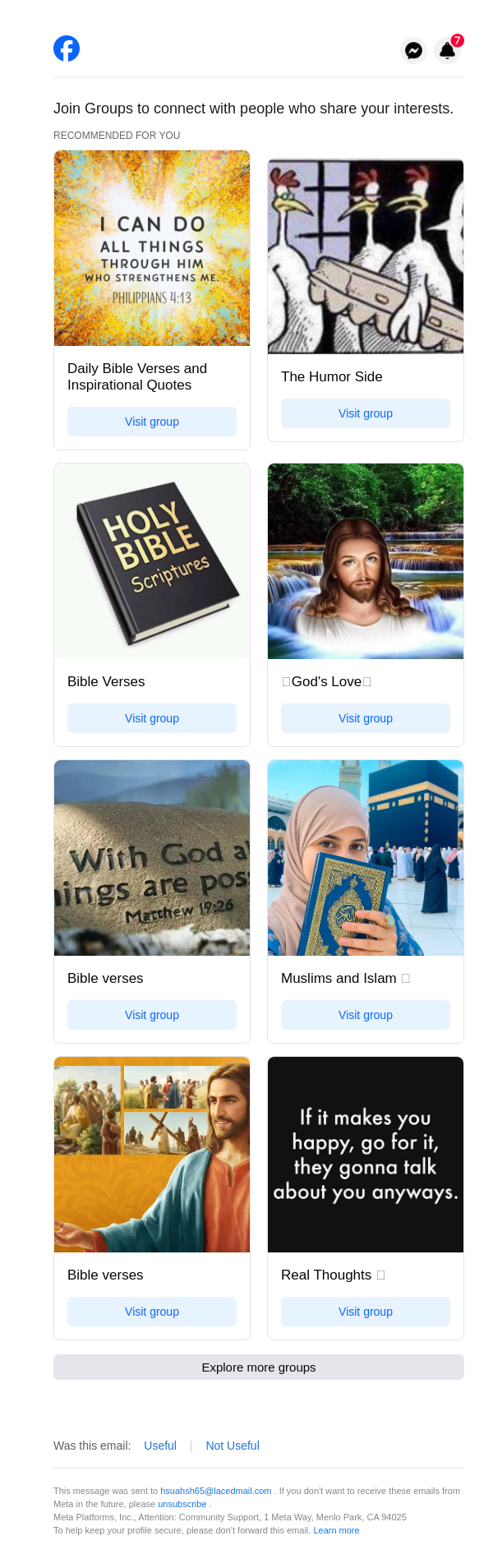Open the notifications bell
This screenshot has width=493, height=1568.
tap(447, 50)
